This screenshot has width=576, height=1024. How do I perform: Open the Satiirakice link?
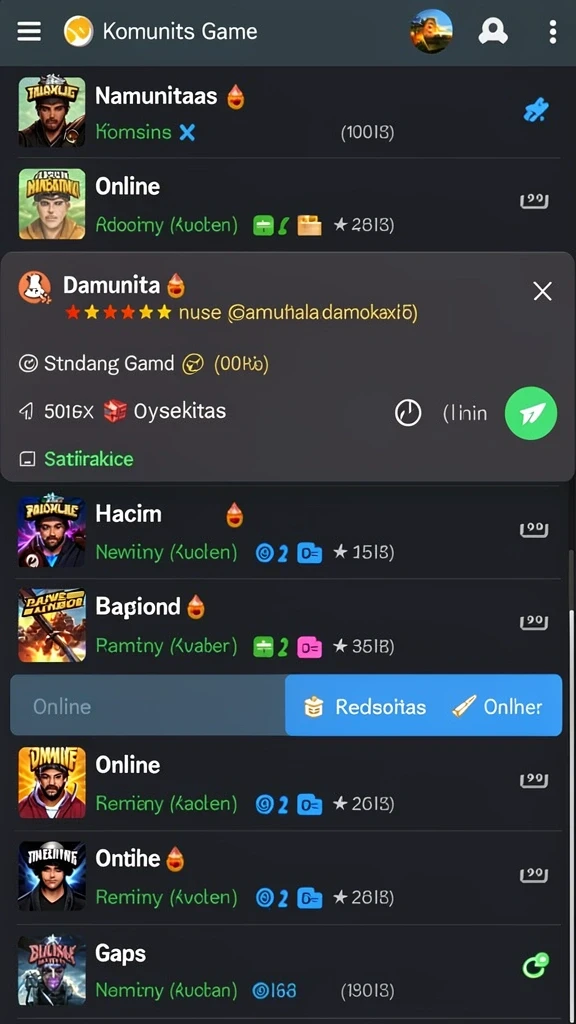pos(89,459)
